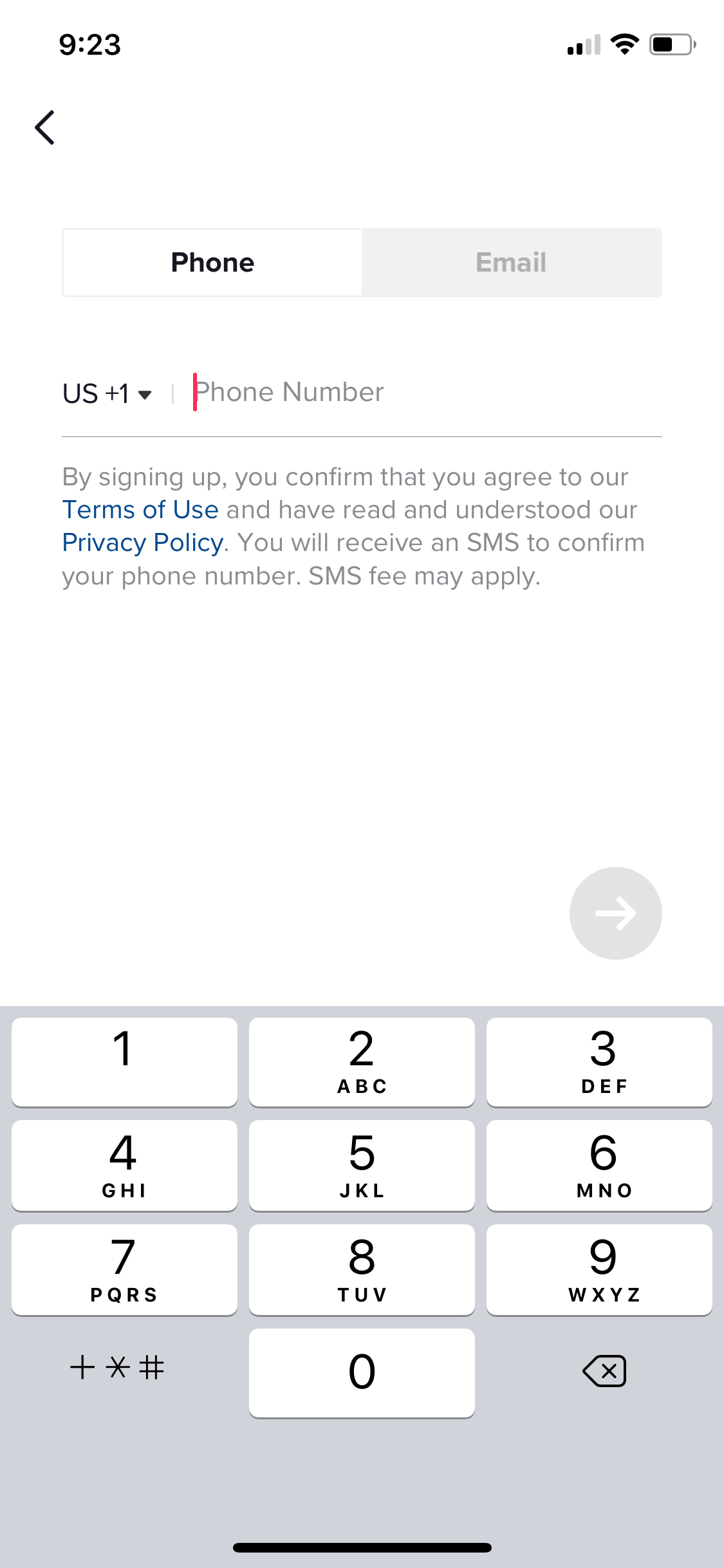The image size is (724, 1568).
Task: Open the symbols key + * #
Action: click(117, 1367)
